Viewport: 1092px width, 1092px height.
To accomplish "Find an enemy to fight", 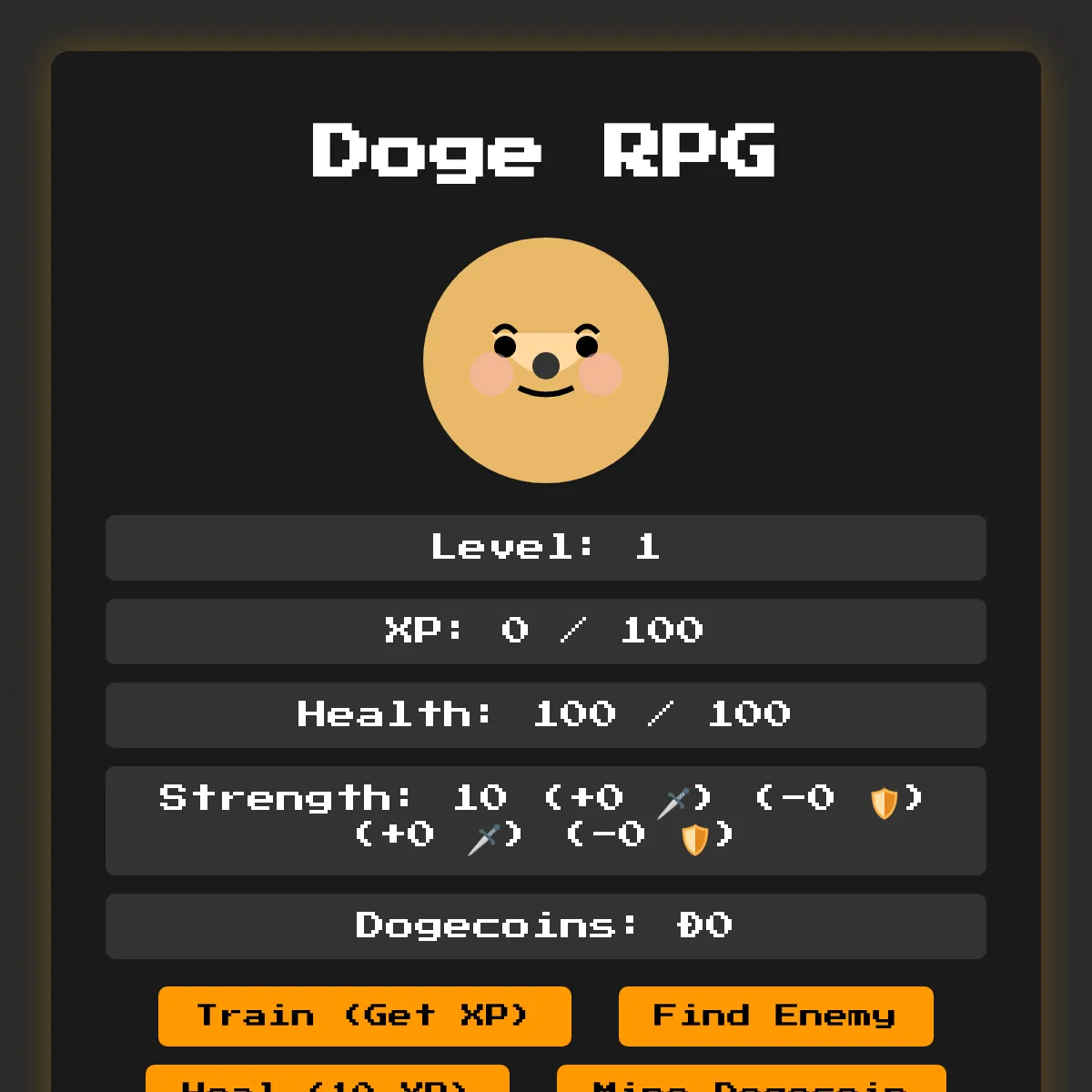I will (x=775, y=1016).
